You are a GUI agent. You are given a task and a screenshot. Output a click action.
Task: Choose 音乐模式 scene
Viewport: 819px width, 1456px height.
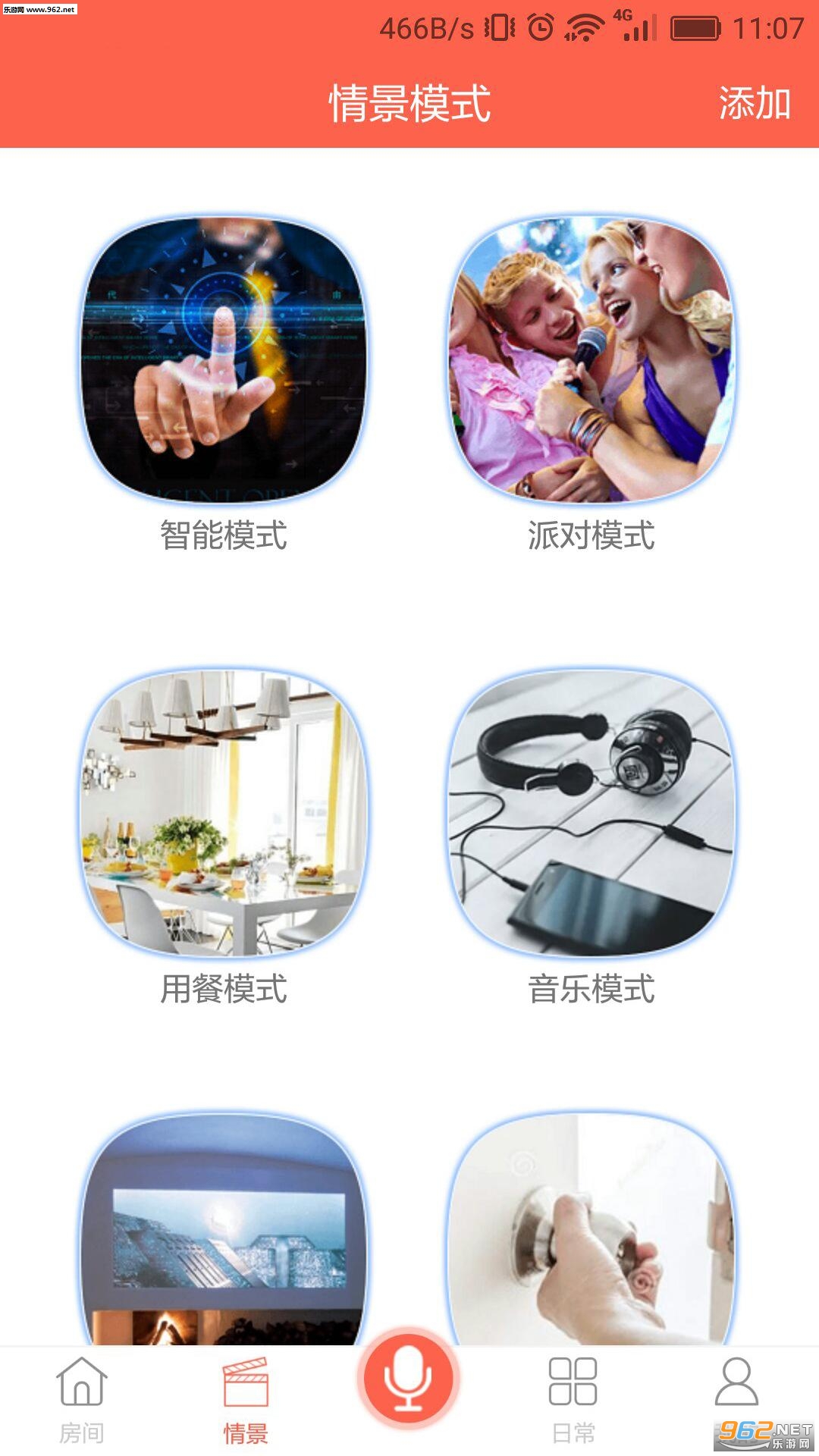591,813
